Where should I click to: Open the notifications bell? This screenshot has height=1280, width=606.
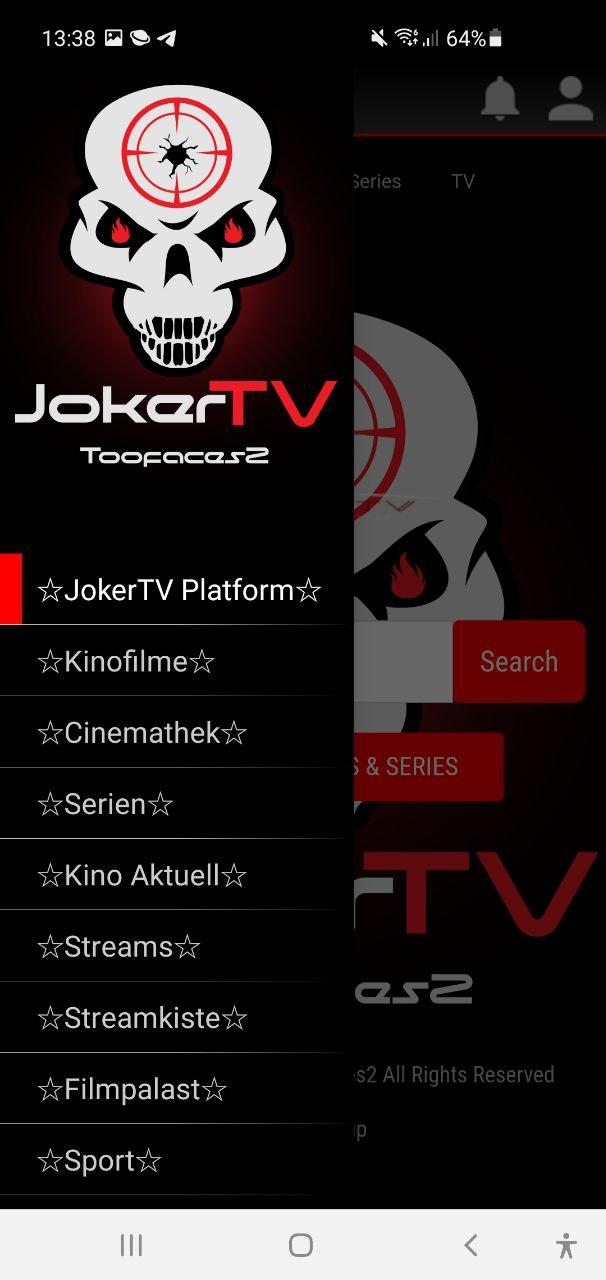pos(500,98)
